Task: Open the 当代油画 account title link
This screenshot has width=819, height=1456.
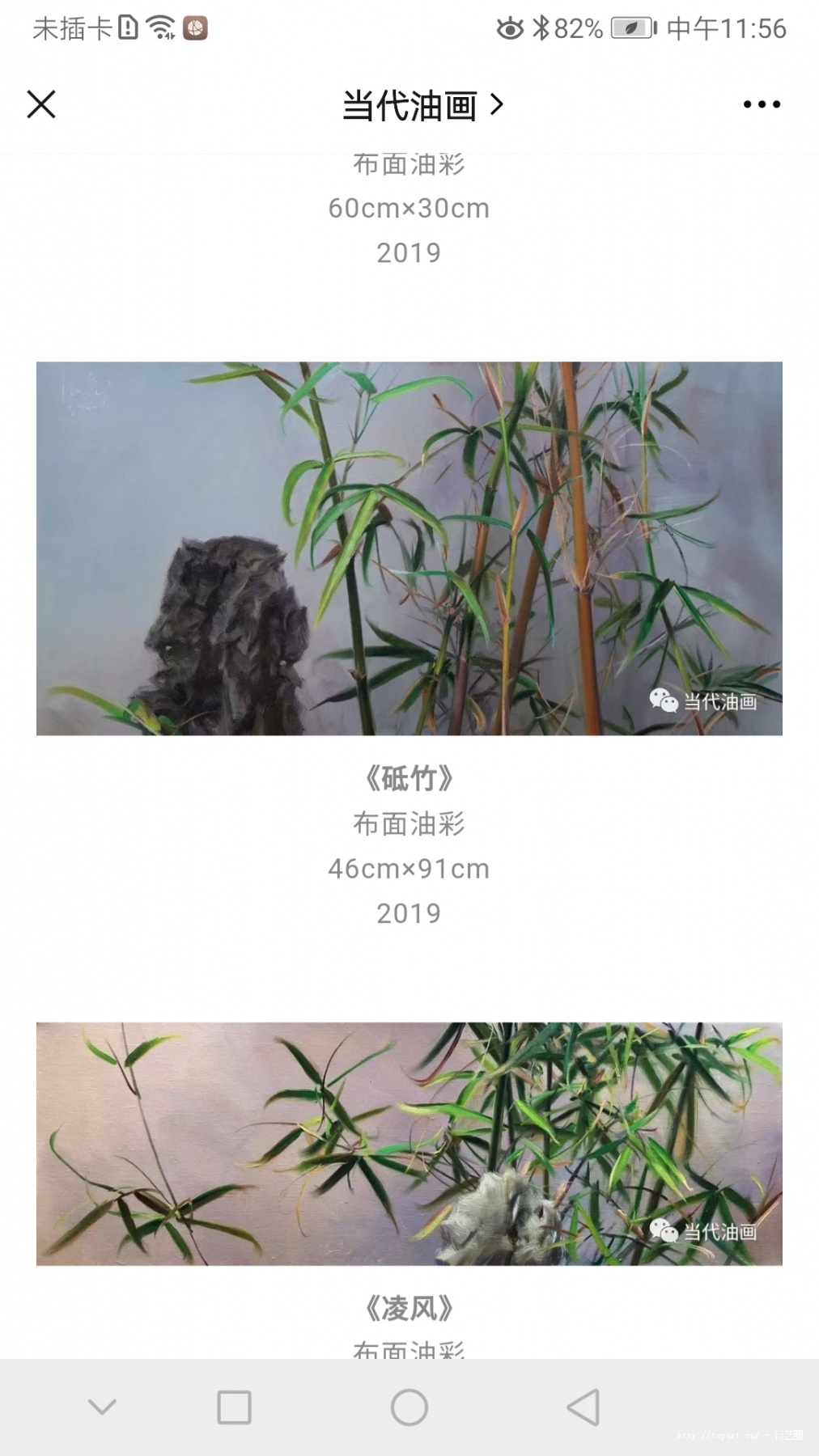Action: point(422,105)
